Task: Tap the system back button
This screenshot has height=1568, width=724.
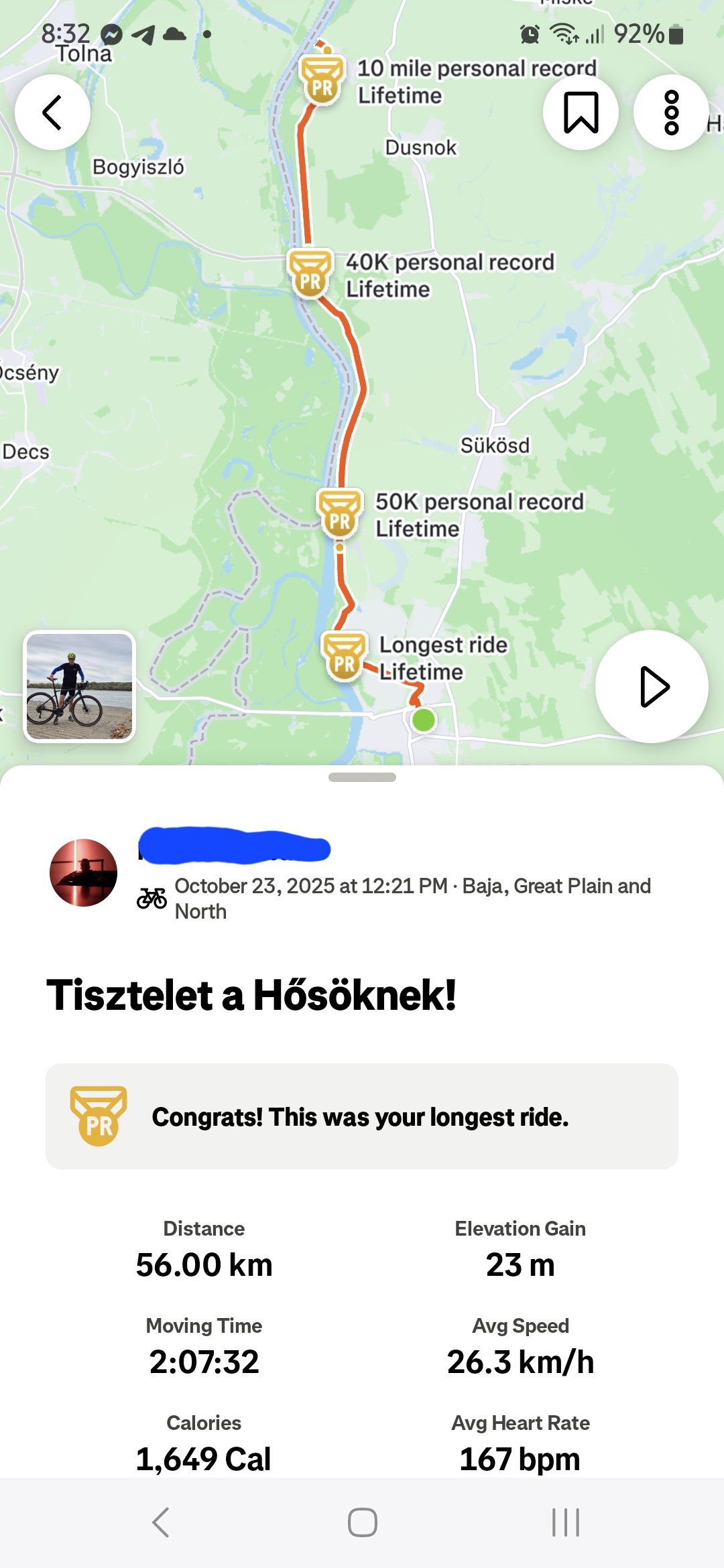Action: point(161,1522)
